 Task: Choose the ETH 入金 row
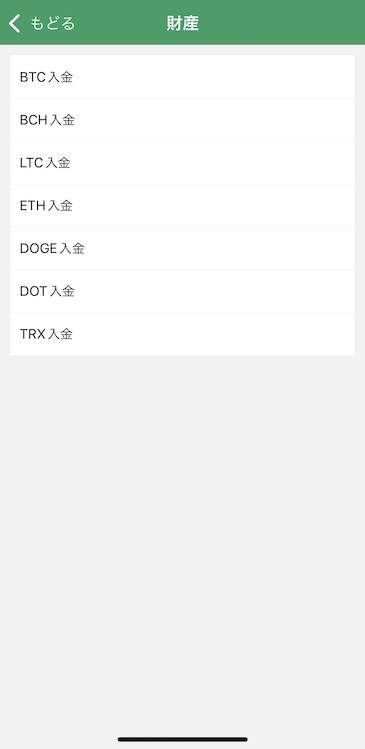[182, 206]
